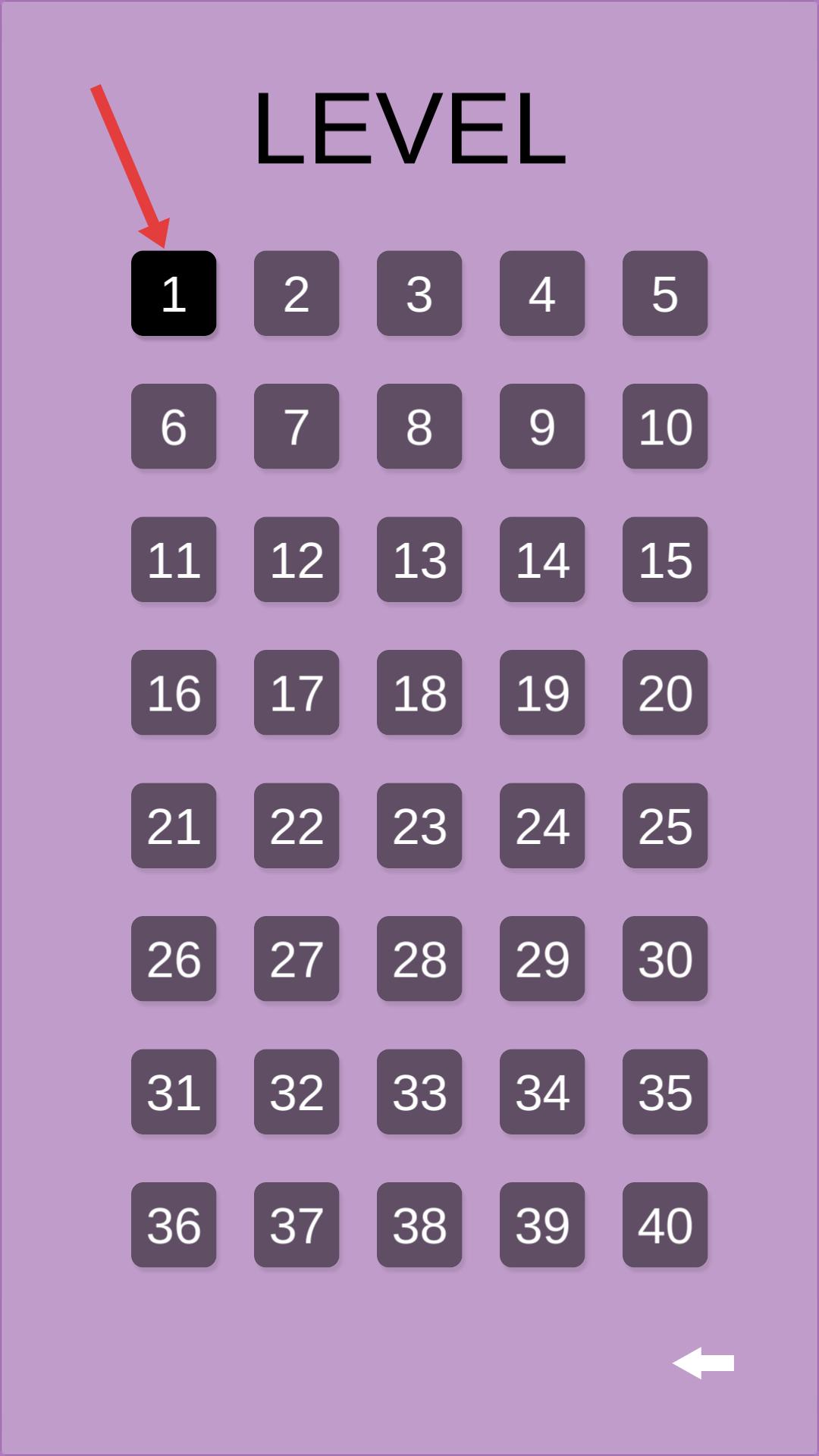Open level 22
This screenshot has width=819, height=1456.
click(x=297, y=826)
